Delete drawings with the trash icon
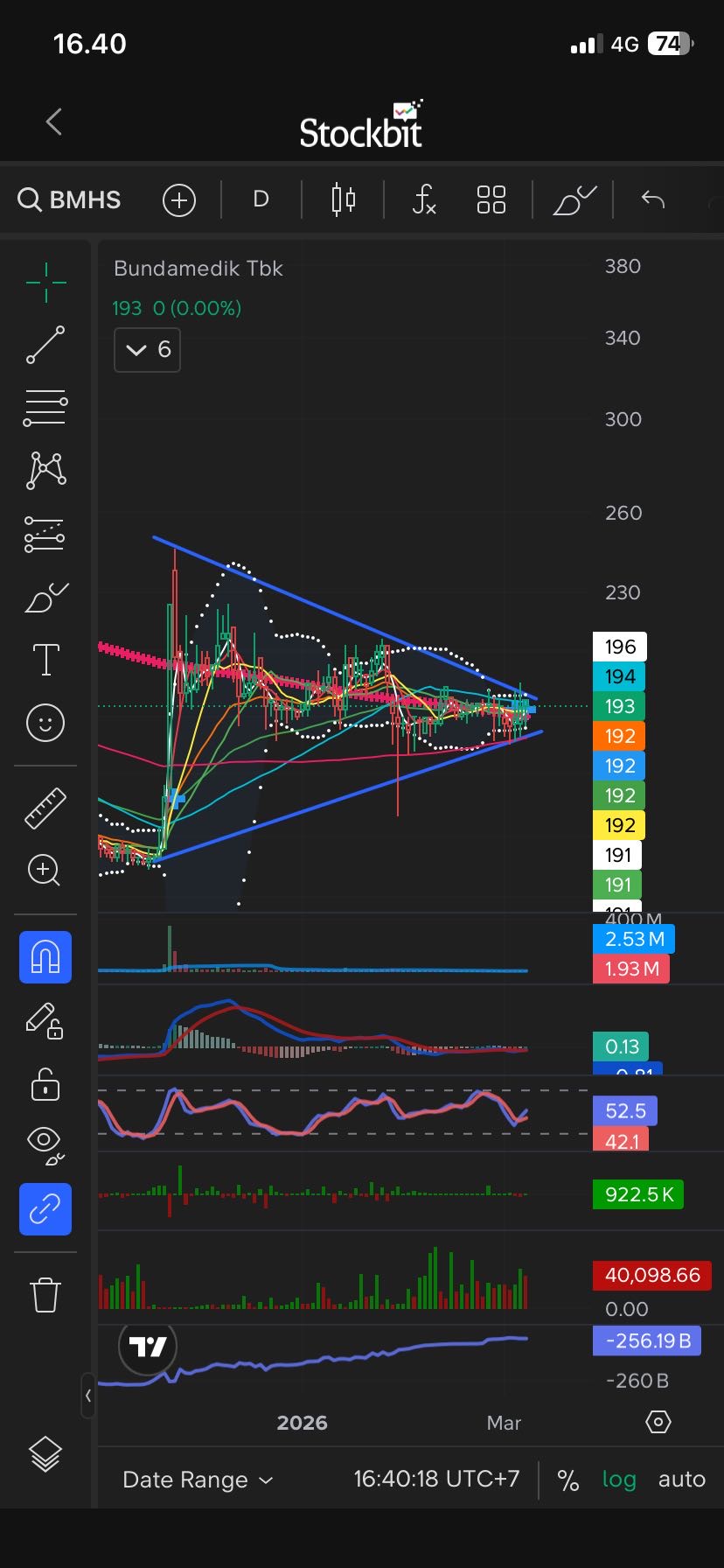 pos(45,1294)
